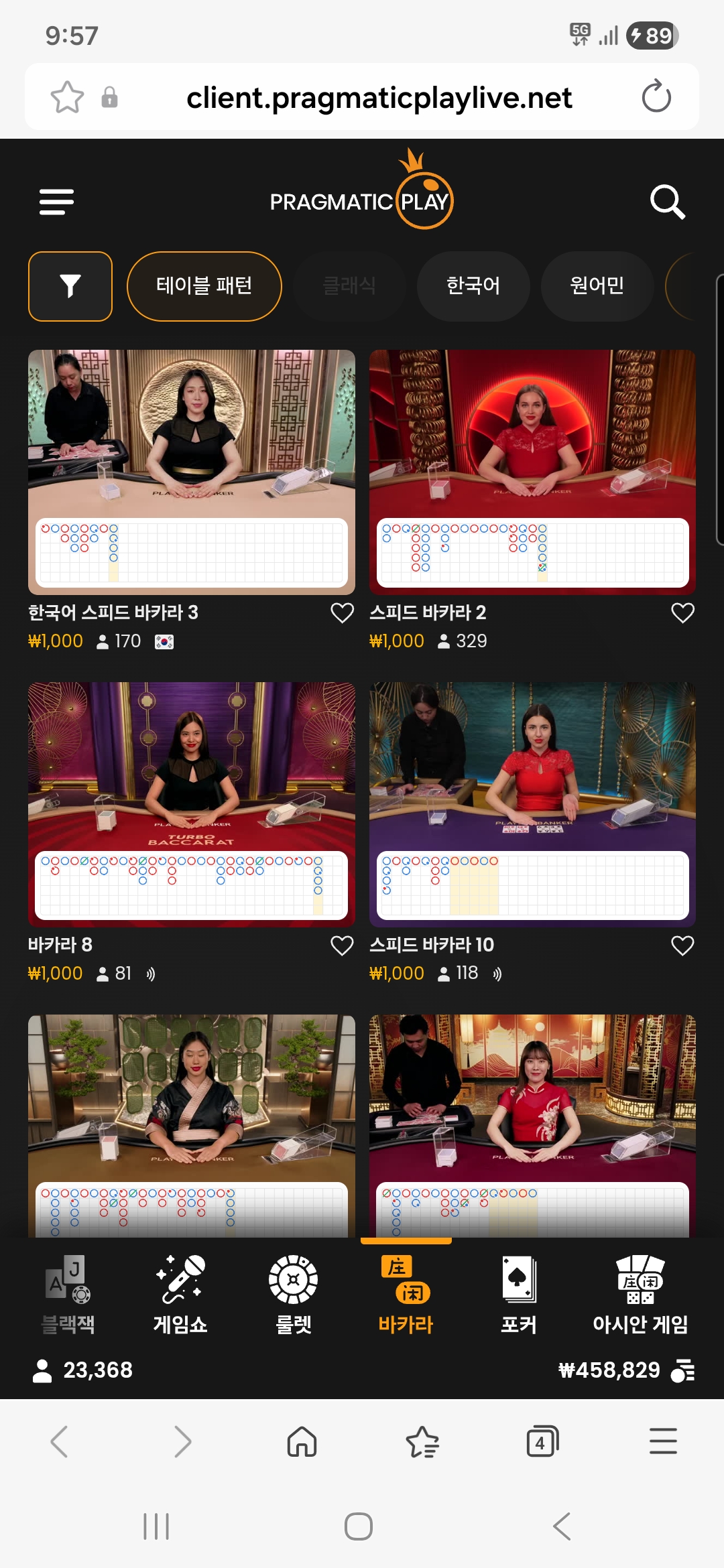The image size is (724, 1568).
Task: Open the 한국어 스피드 바카라 3 table
Action: (192, 469)
